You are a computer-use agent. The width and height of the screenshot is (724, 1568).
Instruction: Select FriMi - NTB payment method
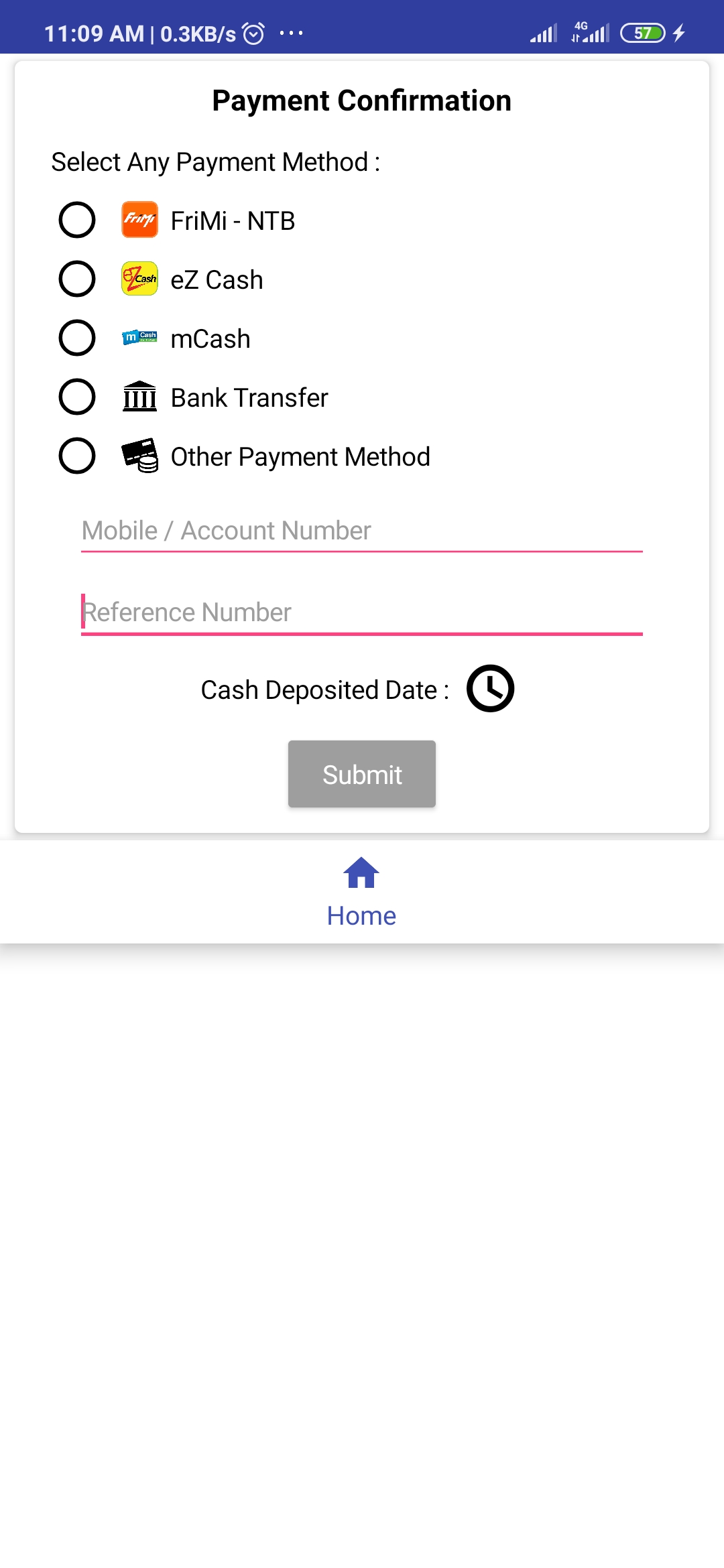[x=77, y=220]
